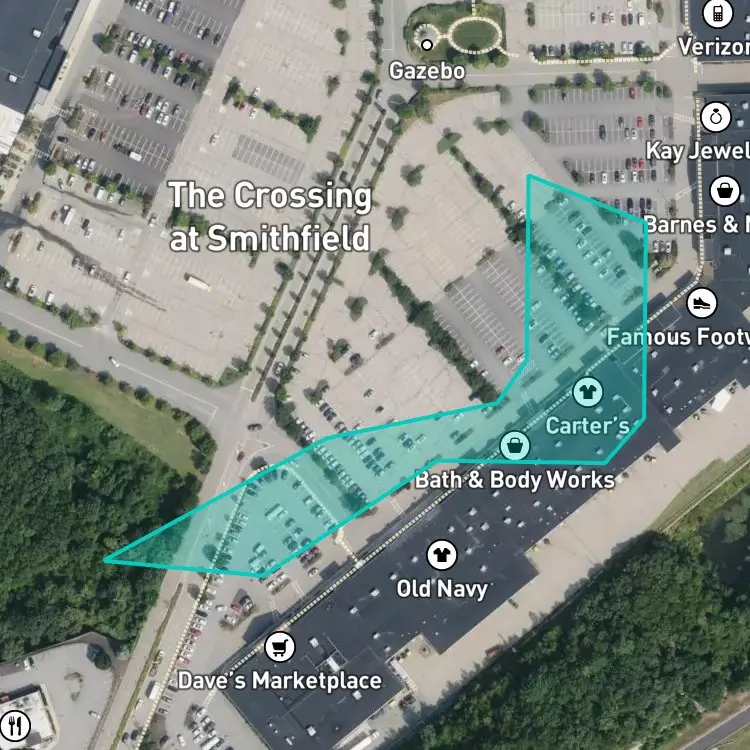Open the Barnes & Noble marker
The image size is (750, 750).
[x=725, y=191]
